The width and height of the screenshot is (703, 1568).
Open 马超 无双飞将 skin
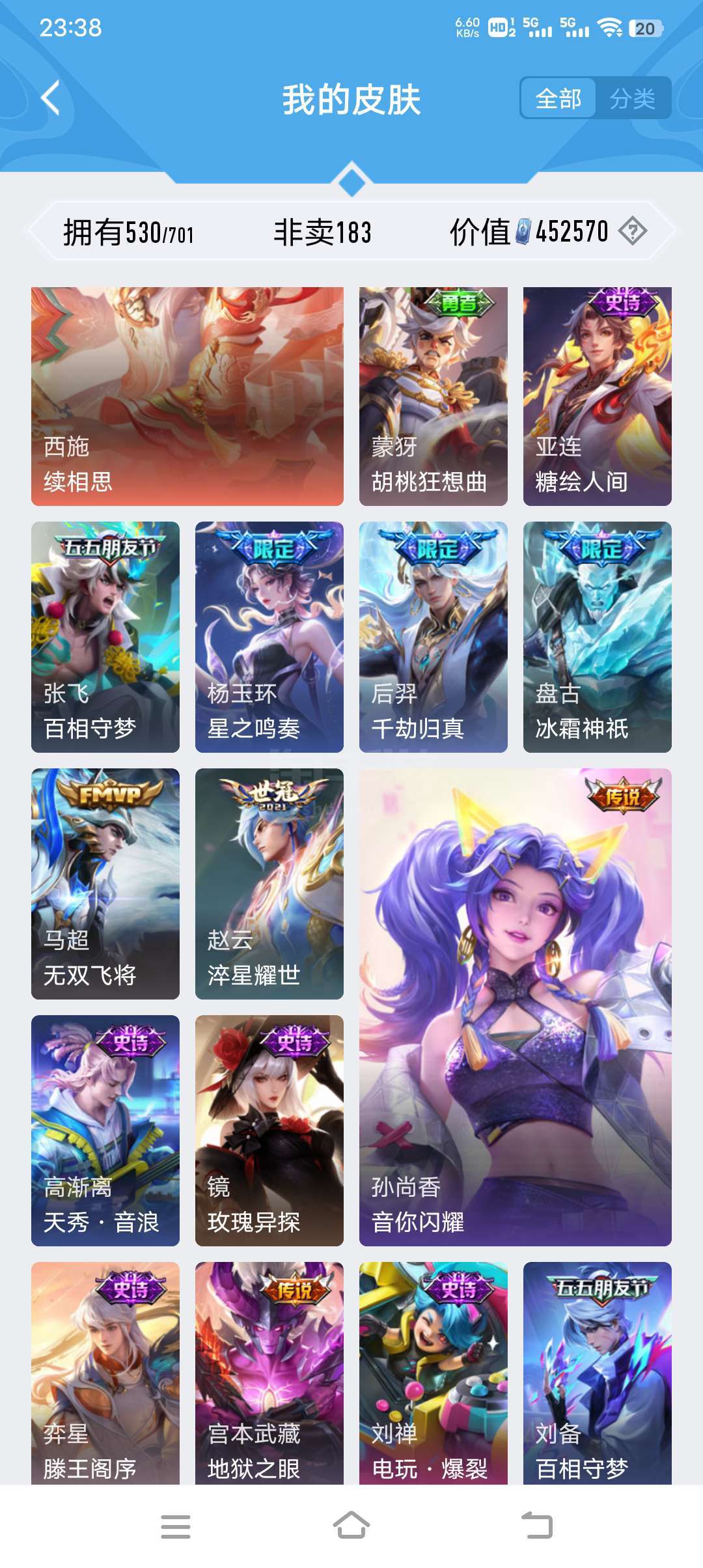[105, 884]
